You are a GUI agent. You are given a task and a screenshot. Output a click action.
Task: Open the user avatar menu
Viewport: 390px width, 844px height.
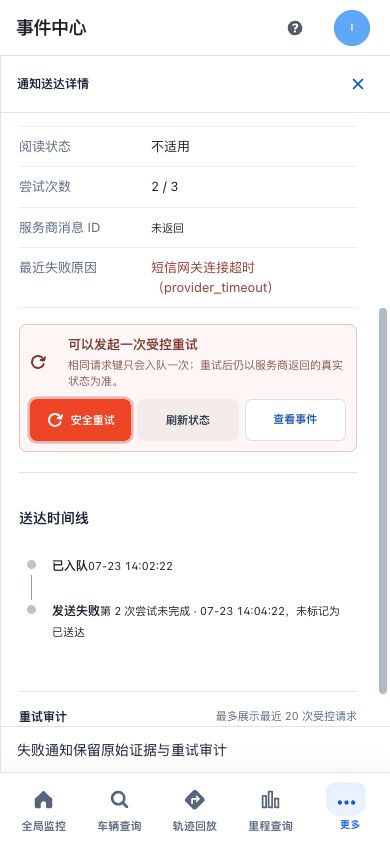click(x=352, y=28)
